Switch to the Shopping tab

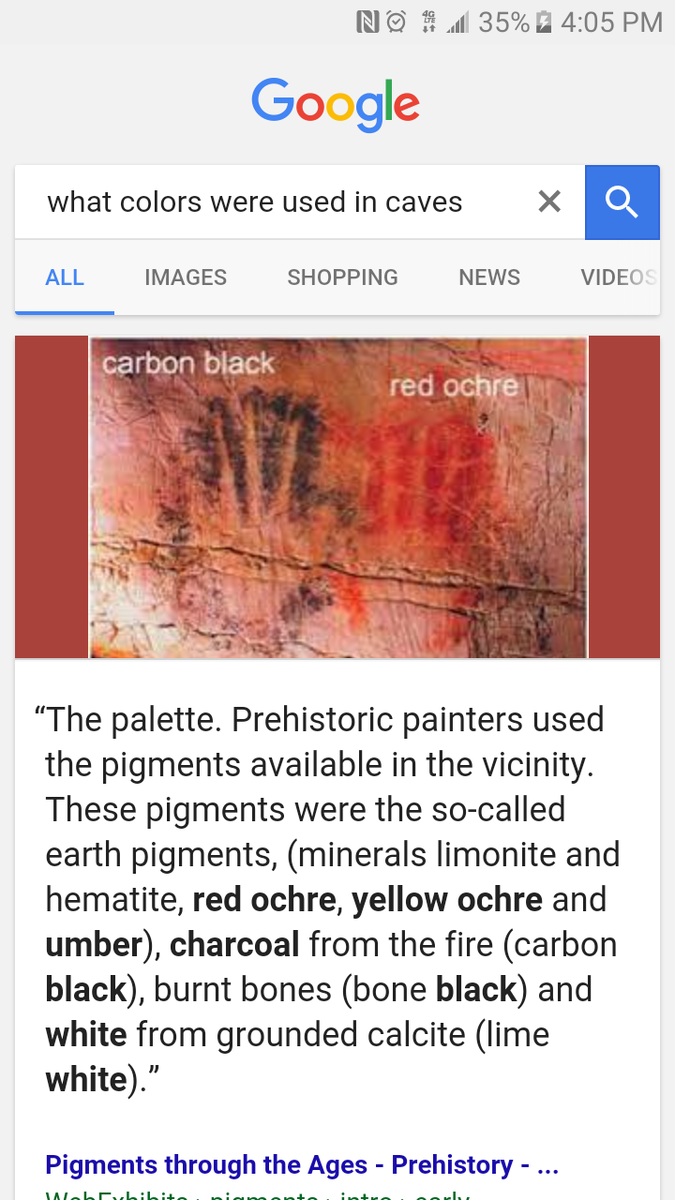[x=342, y=277]
